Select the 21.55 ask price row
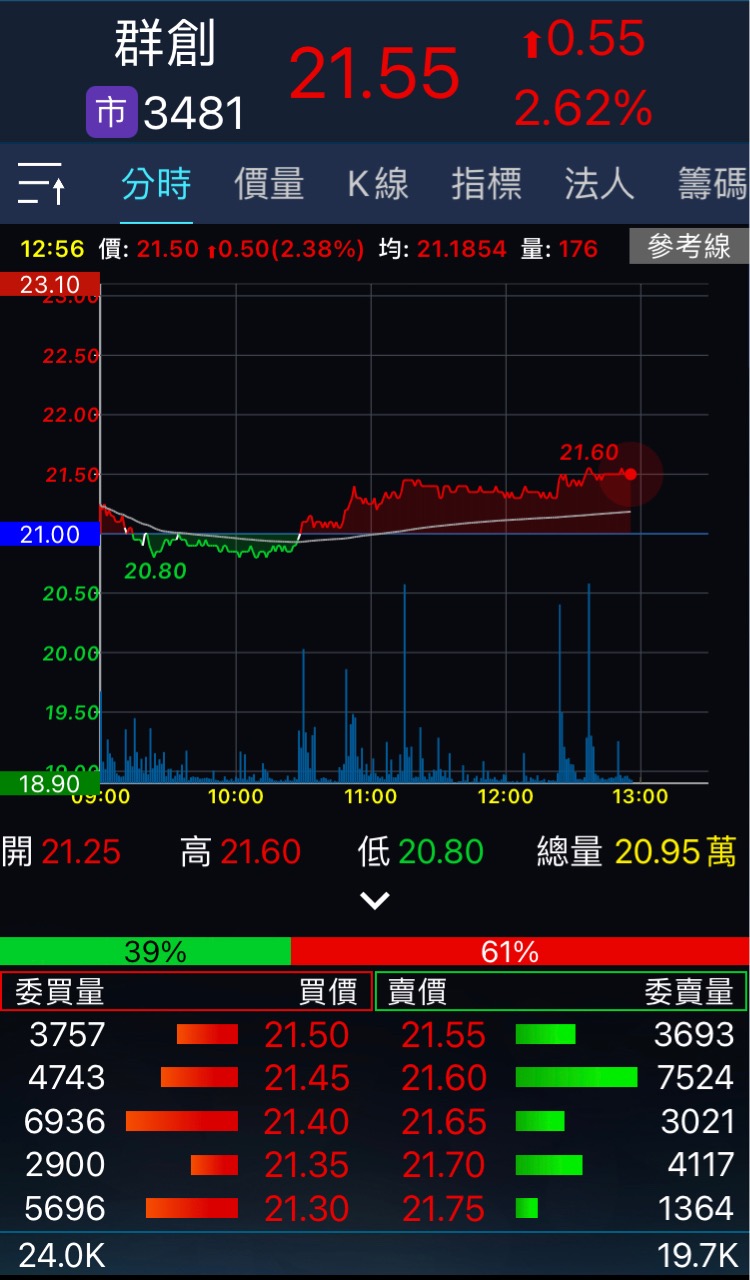Screen dimensions: 750x1280 click(443, 1035)
